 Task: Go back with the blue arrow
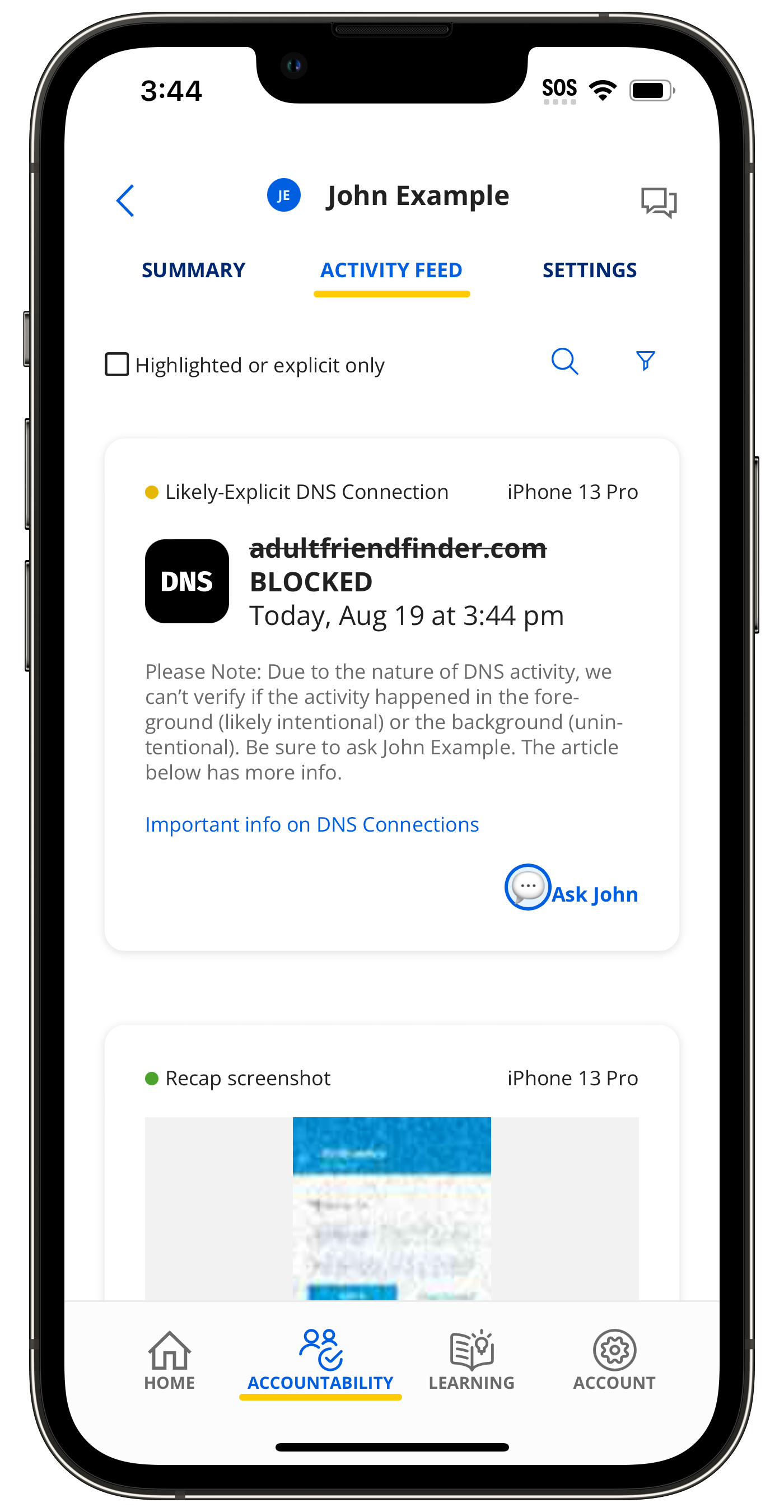[125, 200]
